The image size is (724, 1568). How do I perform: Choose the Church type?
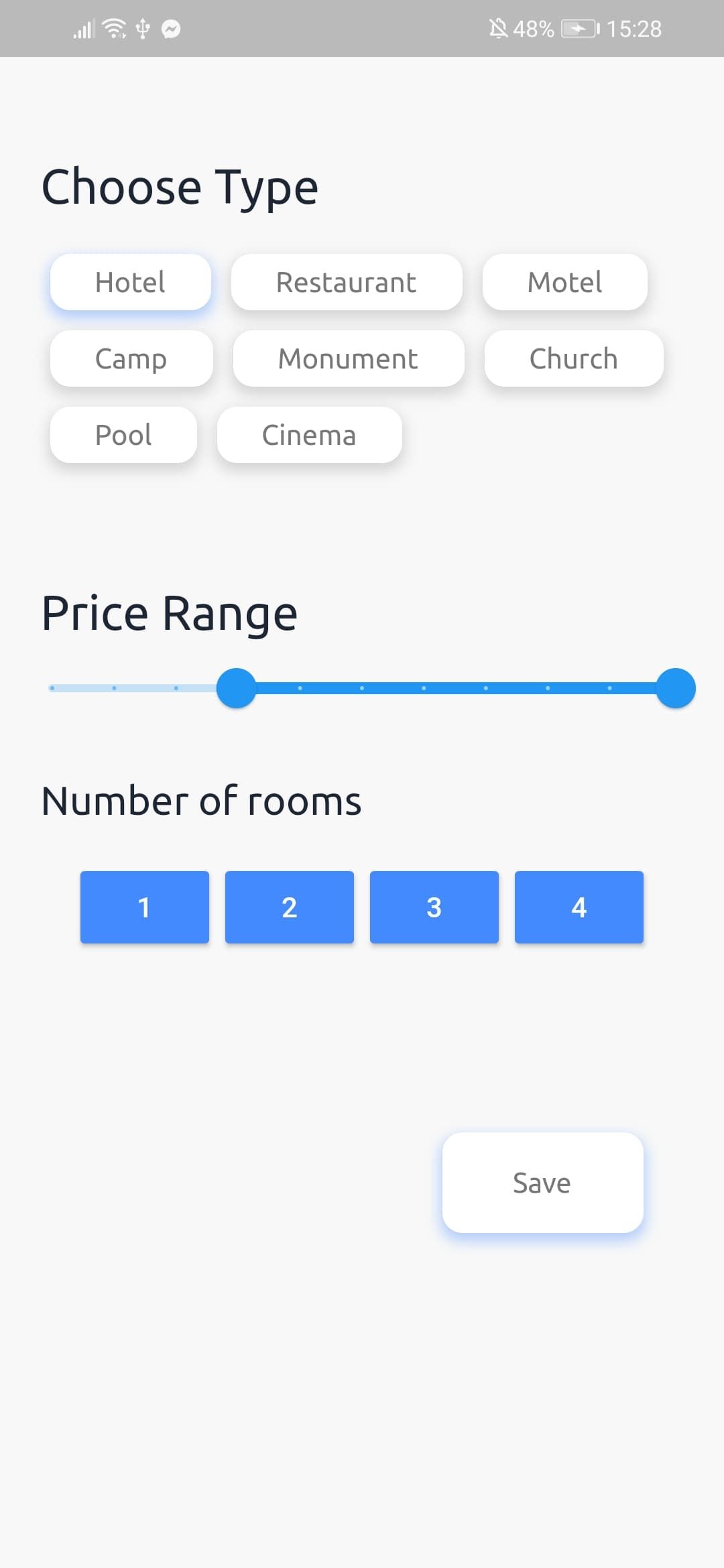574,358
